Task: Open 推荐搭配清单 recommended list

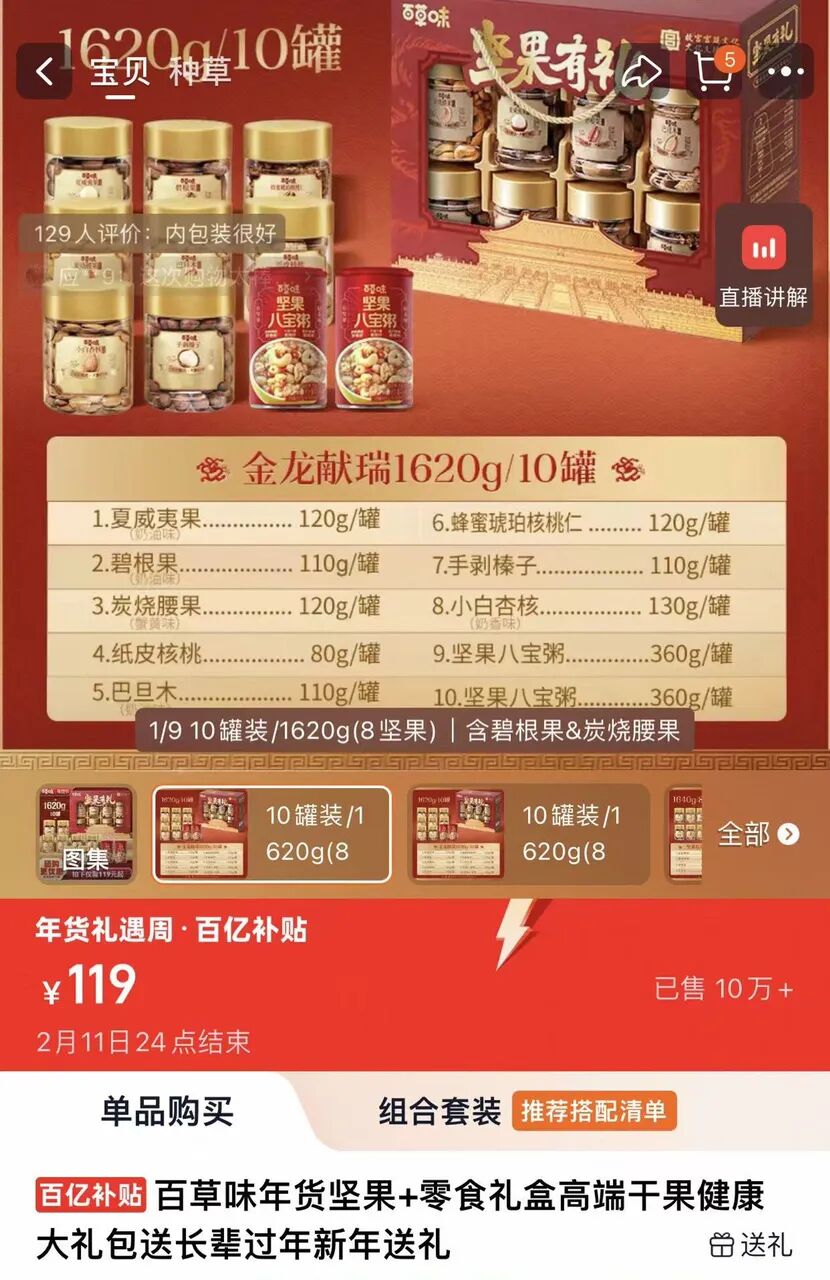Action: pyautogui.click(x=594, y=1111)
